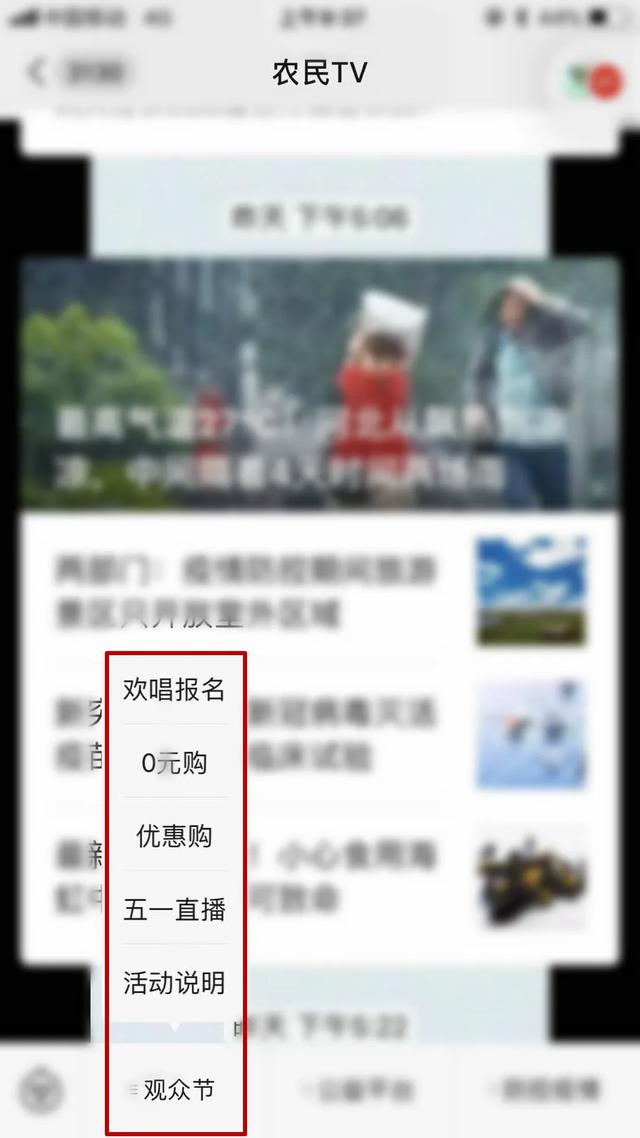Switch to keyboard input icon
Image resolution: width=640 pixels, height=1138 pixels.
coord(41,1090)
